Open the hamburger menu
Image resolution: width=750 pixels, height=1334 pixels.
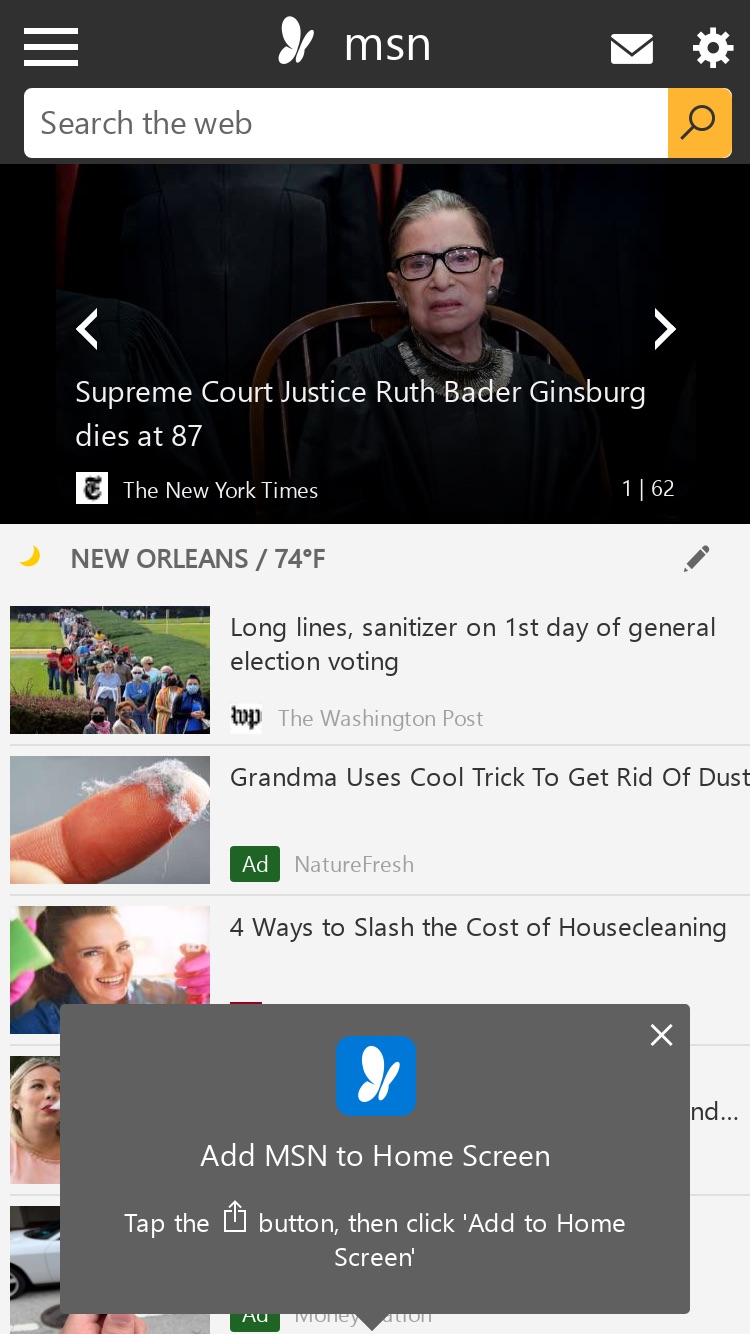tap(51, 47)
